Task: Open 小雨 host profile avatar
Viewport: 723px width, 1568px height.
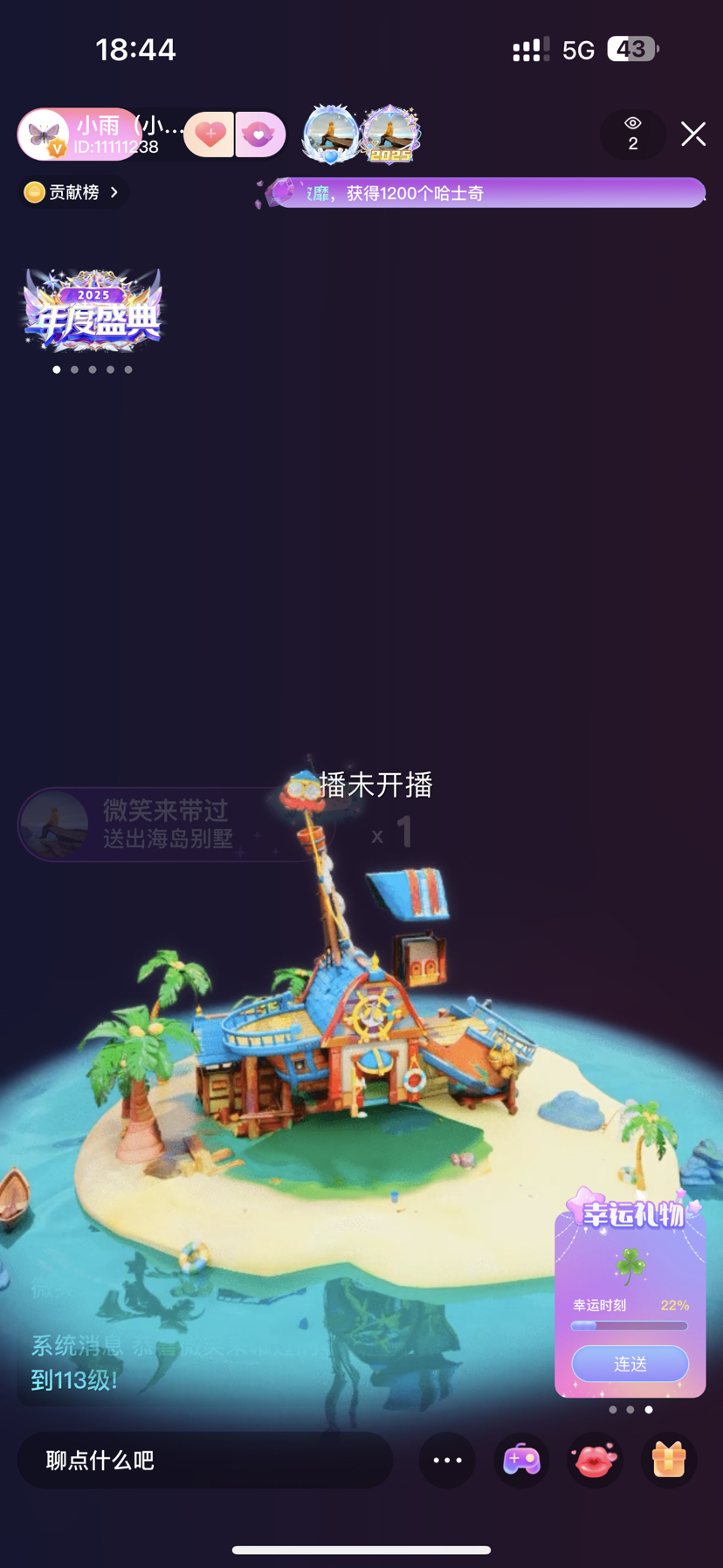Action: pyautogui.click(x=44, y=135)
